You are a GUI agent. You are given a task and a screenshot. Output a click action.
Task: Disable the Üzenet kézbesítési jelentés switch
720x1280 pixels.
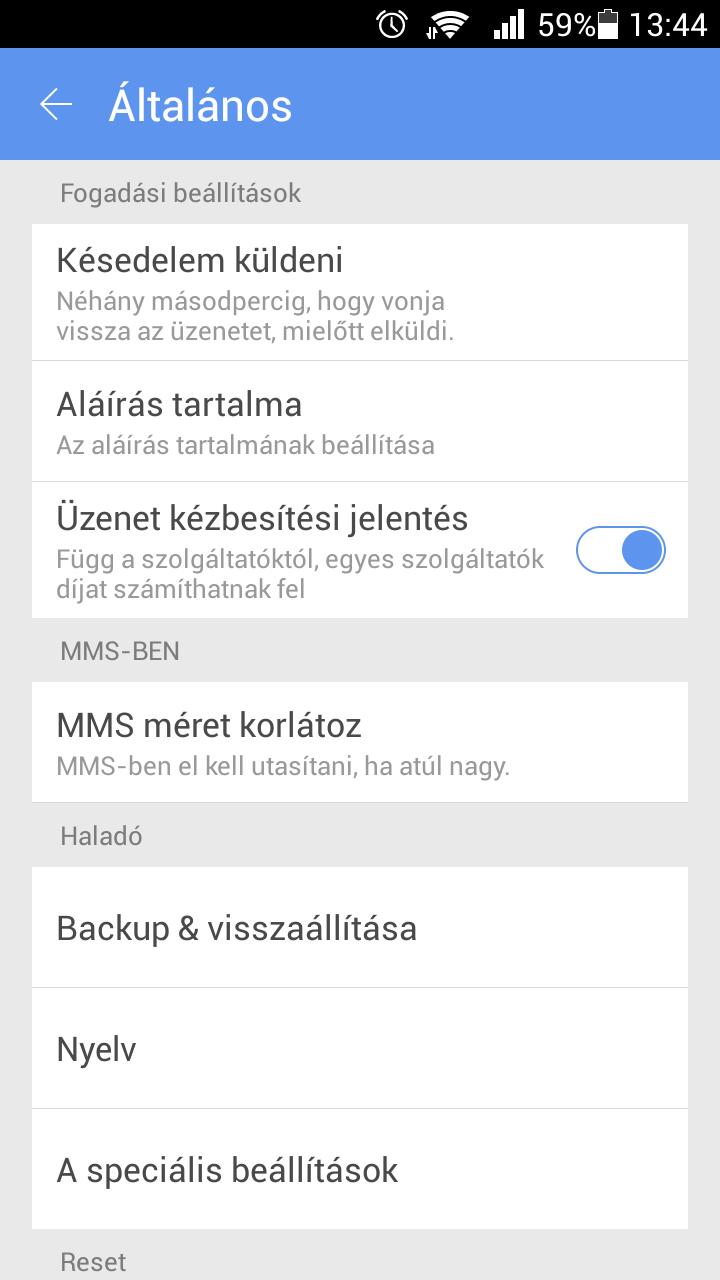(x=621, y=549)
